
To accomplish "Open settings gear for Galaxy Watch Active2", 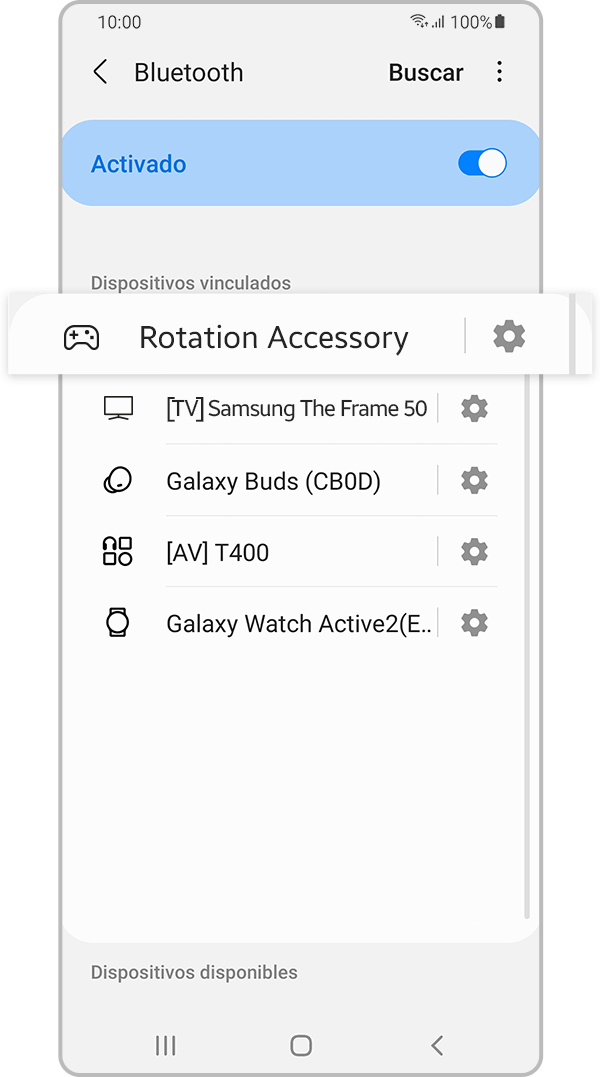I will point(474,624).
